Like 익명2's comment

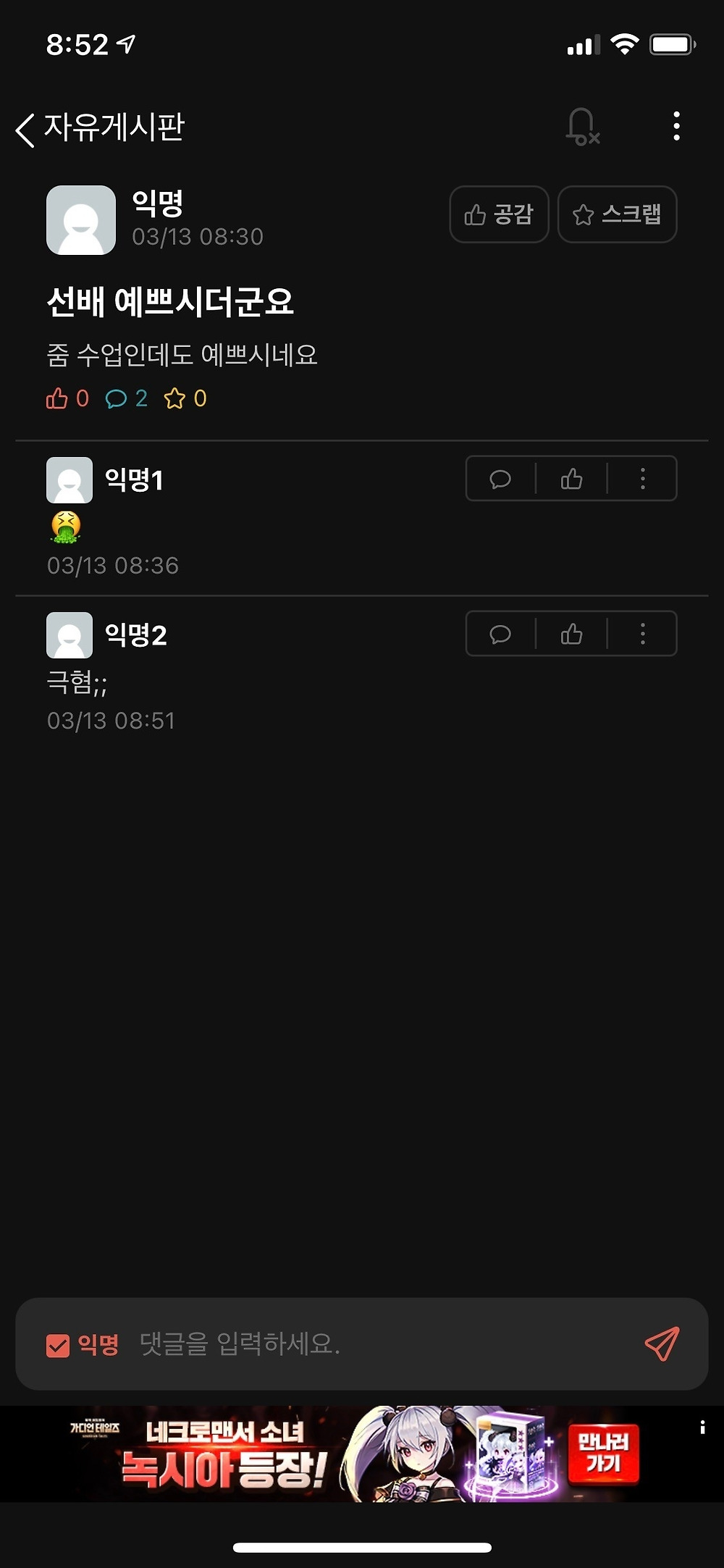click(x=571, y=634)
